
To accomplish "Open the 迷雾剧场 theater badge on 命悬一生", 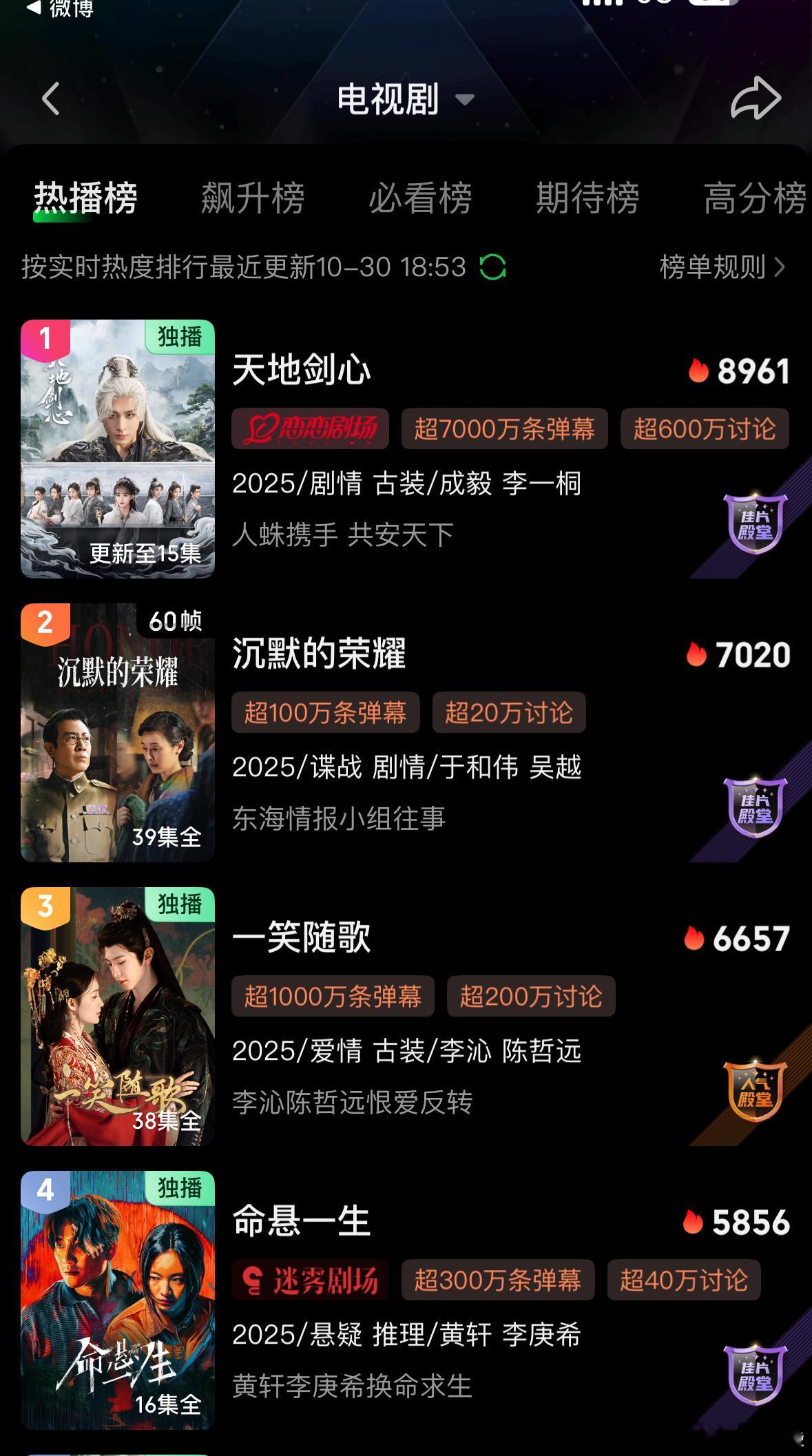I will click(x=311, y=1280).
